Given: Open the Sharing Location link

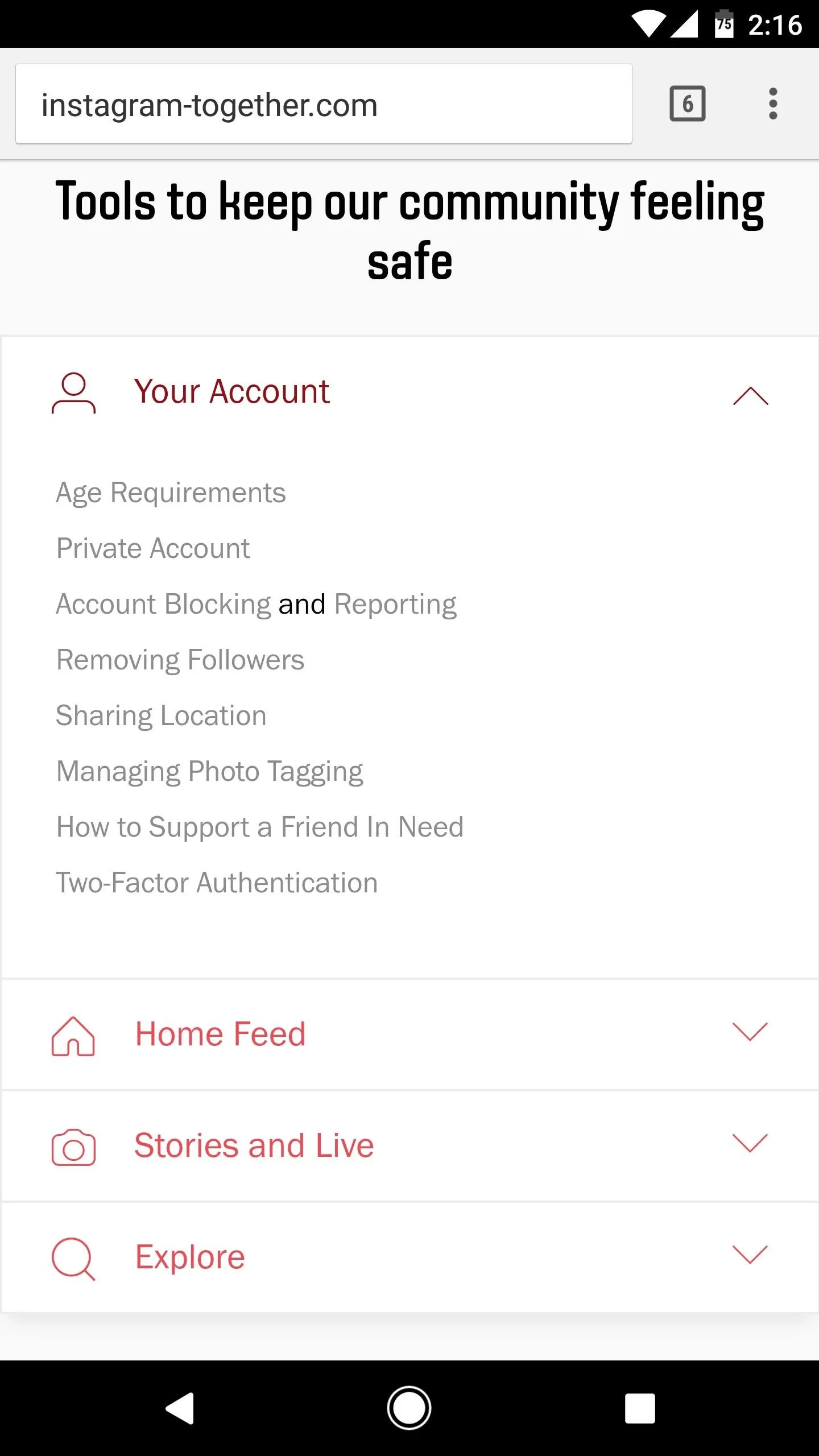Looking at the screenshot, I should [x=161, y=715].
